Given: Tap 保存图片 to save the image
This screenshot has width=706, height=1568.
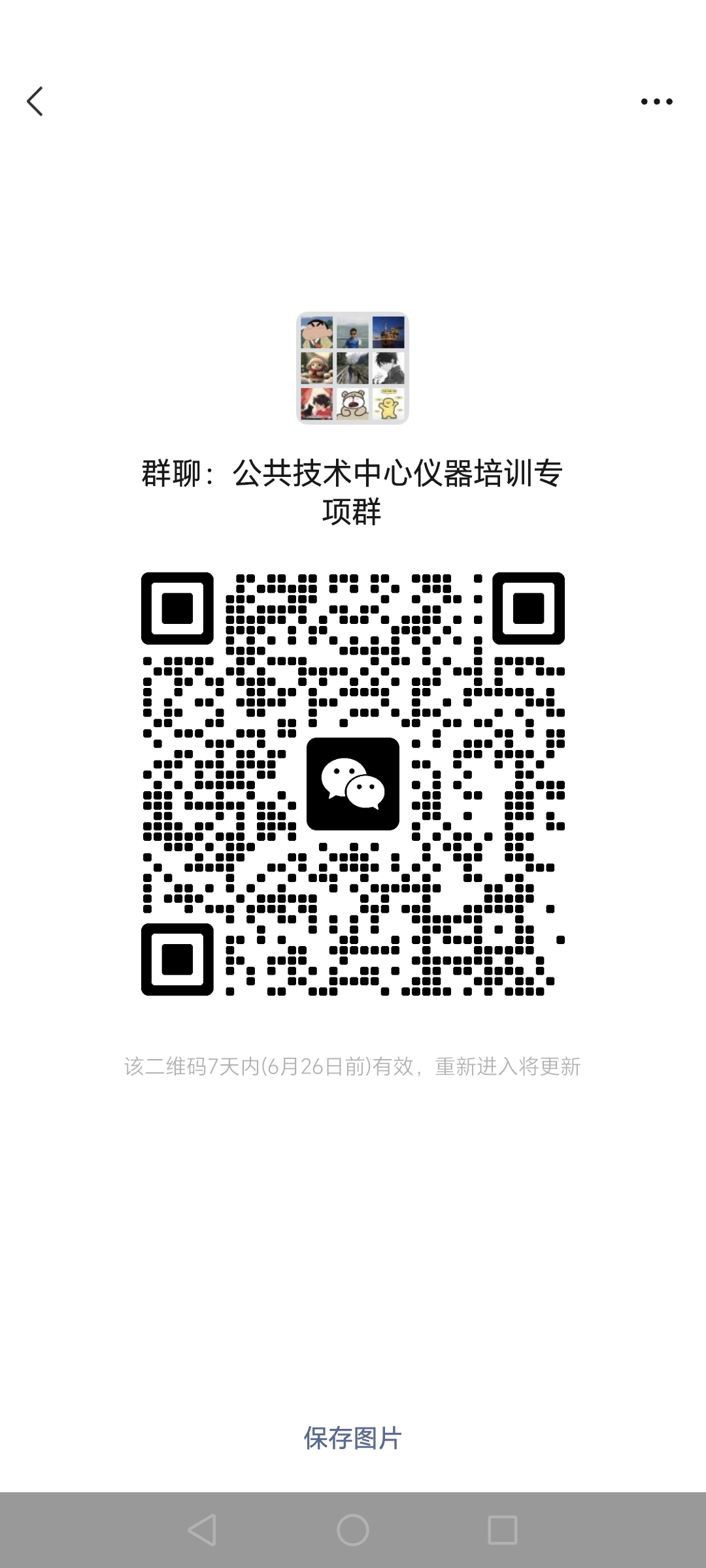Looking at the screenshot, I should [352, 1438].
